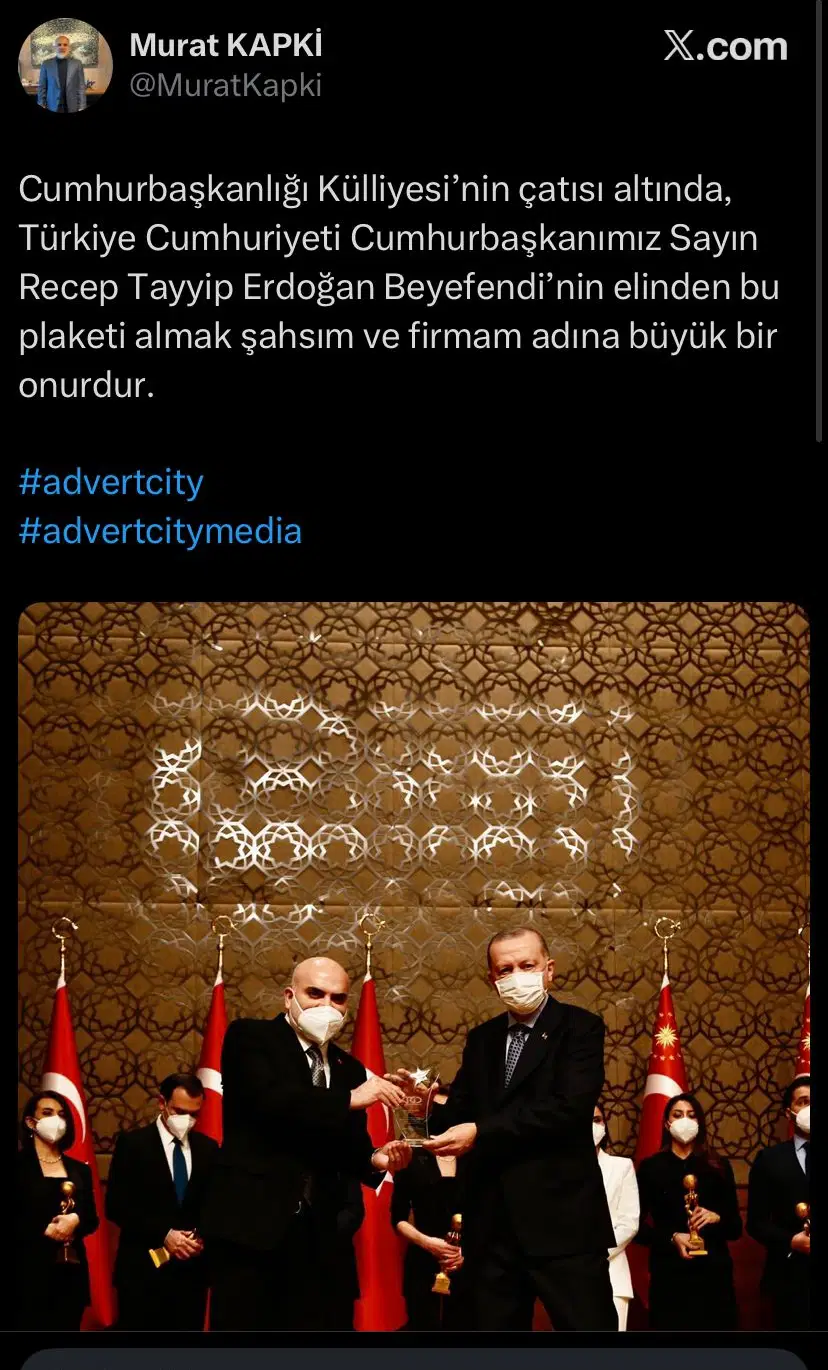Open the #advertcity hashtag
This screenshot has height=1370, width=828.
pos(111,483)
